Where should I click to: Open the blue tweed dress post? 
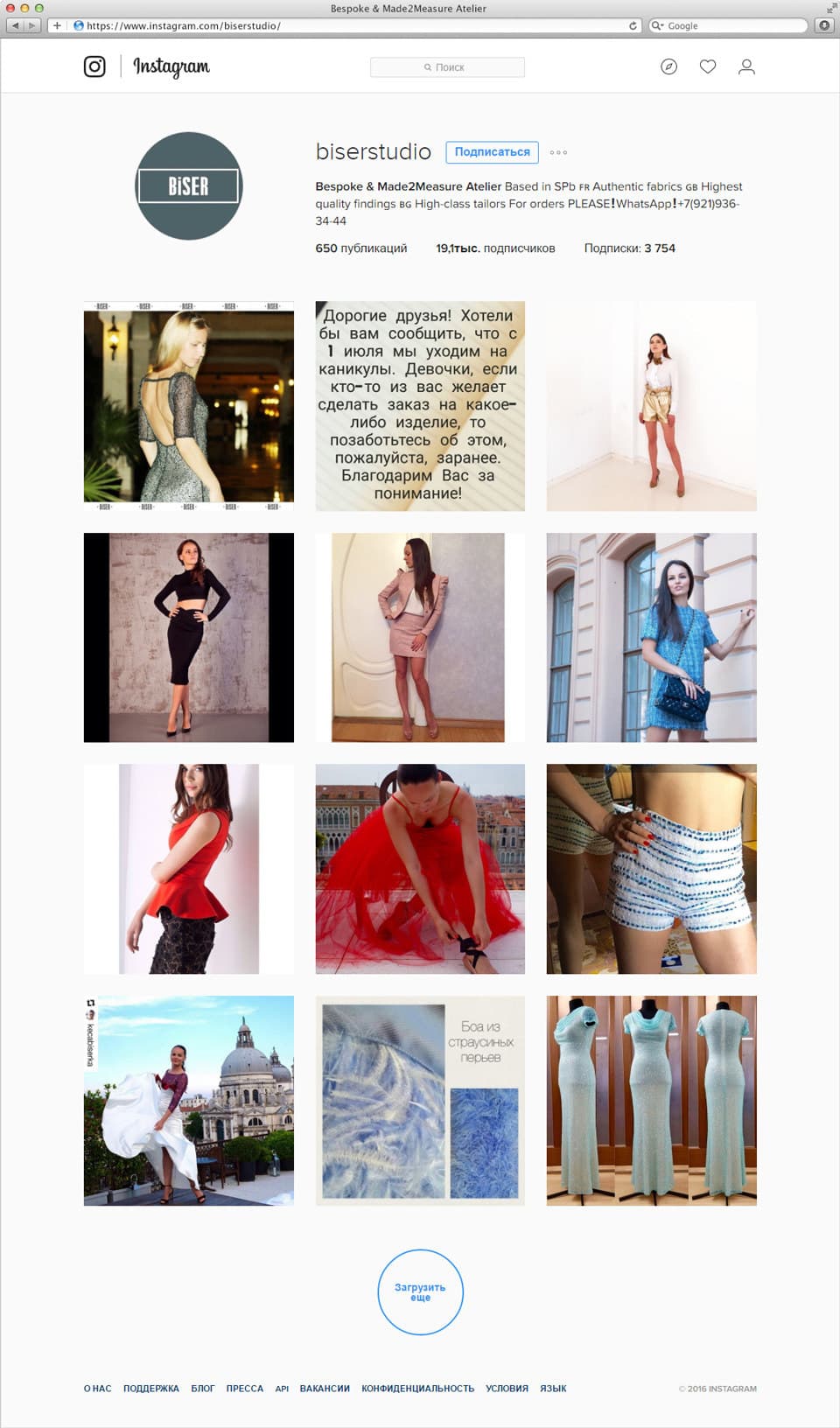652,638
